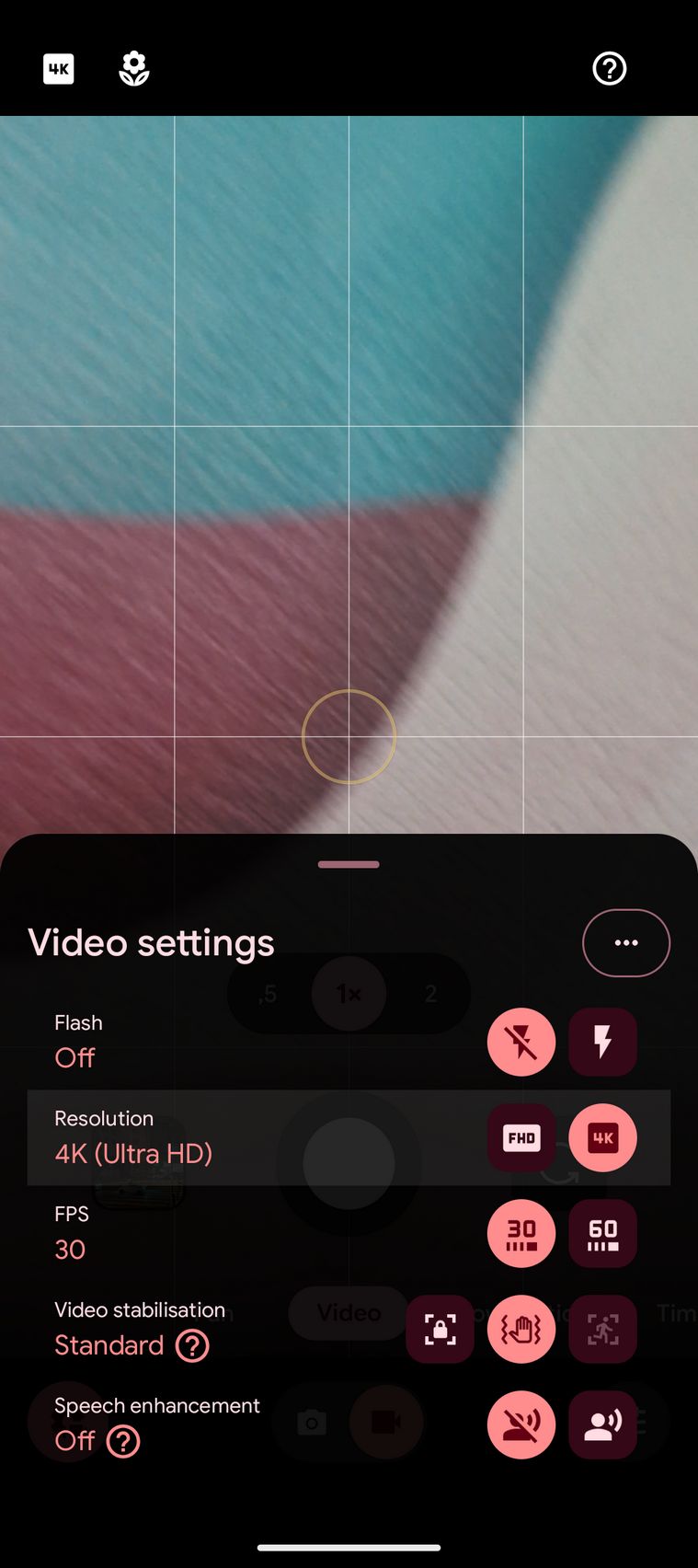Select 4K resolution option
This screenshot has width=698, height=1568.
(x=602, y=1138)
